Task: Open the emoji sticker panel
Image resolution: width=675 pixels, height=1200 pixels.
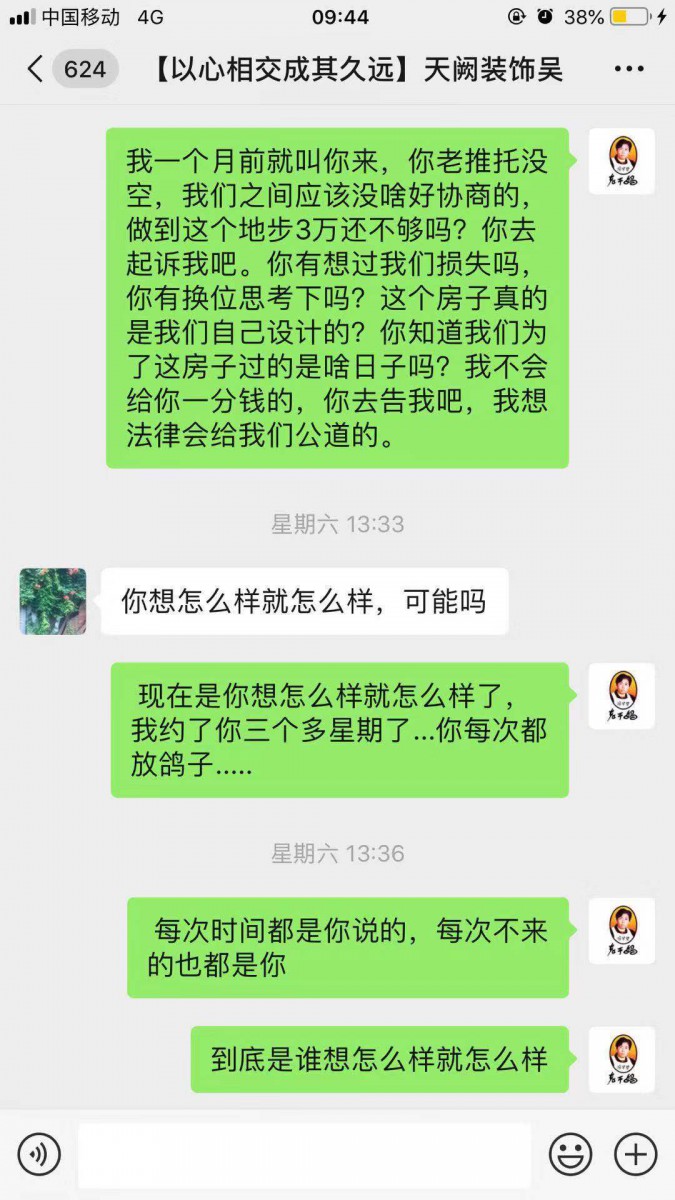Action: (x=570, y=1154)
